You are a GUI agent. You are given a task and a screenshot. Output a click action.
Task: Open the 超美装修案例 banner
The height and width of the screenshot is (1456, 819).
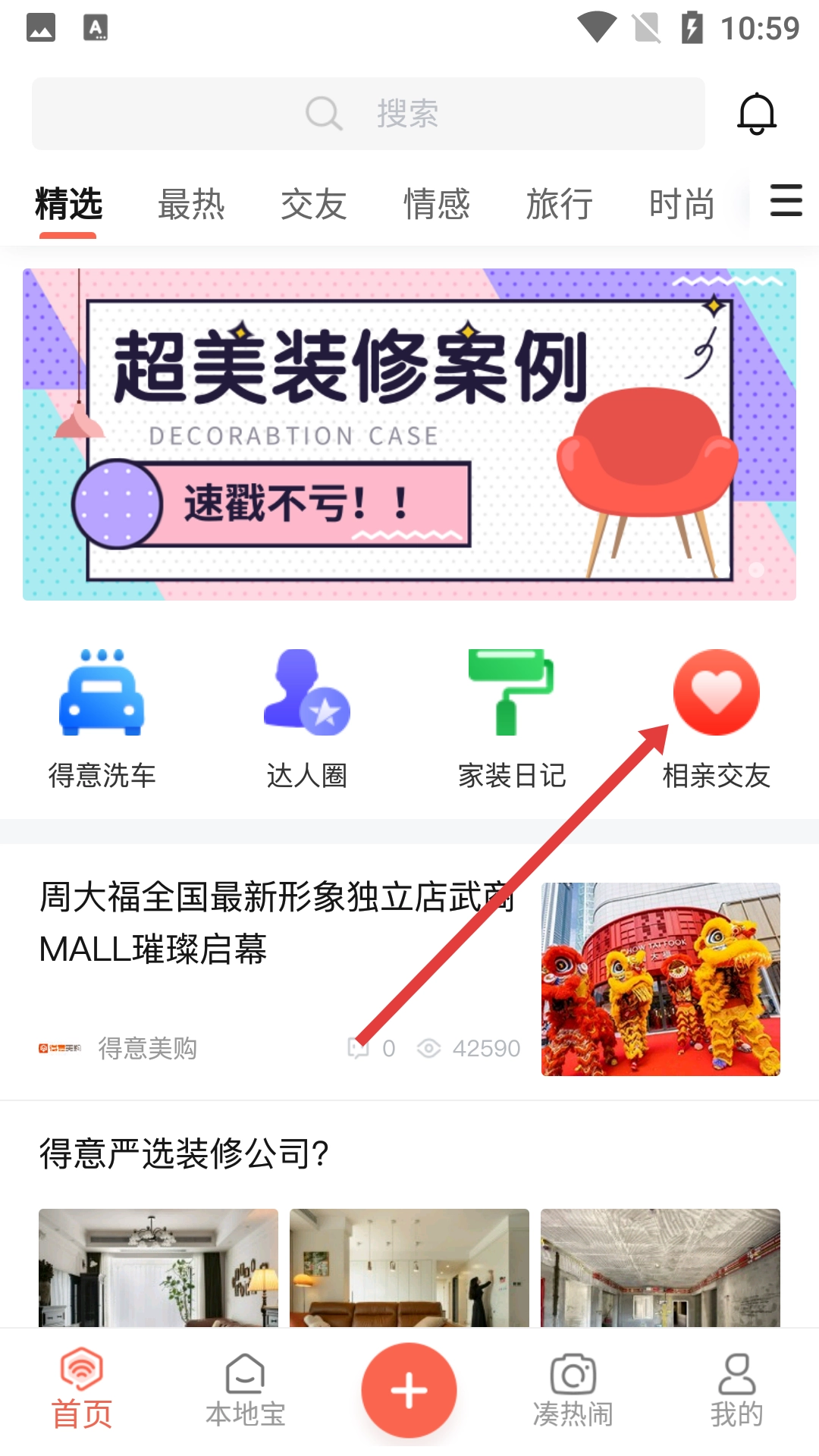[x=409, y=435]
